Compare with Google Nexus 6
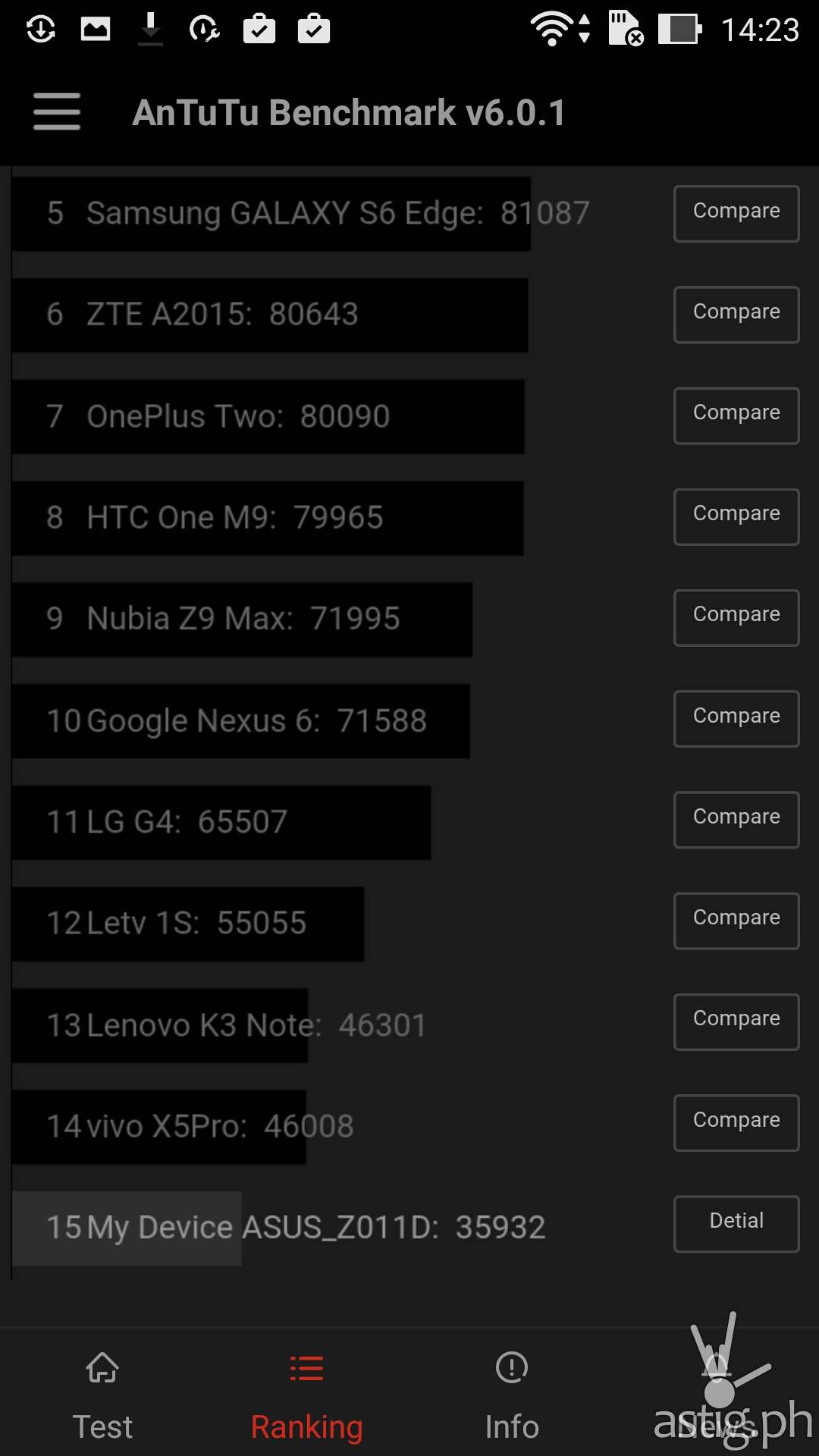This screenshot has height=1456, width=819. [x=736, y=718]
